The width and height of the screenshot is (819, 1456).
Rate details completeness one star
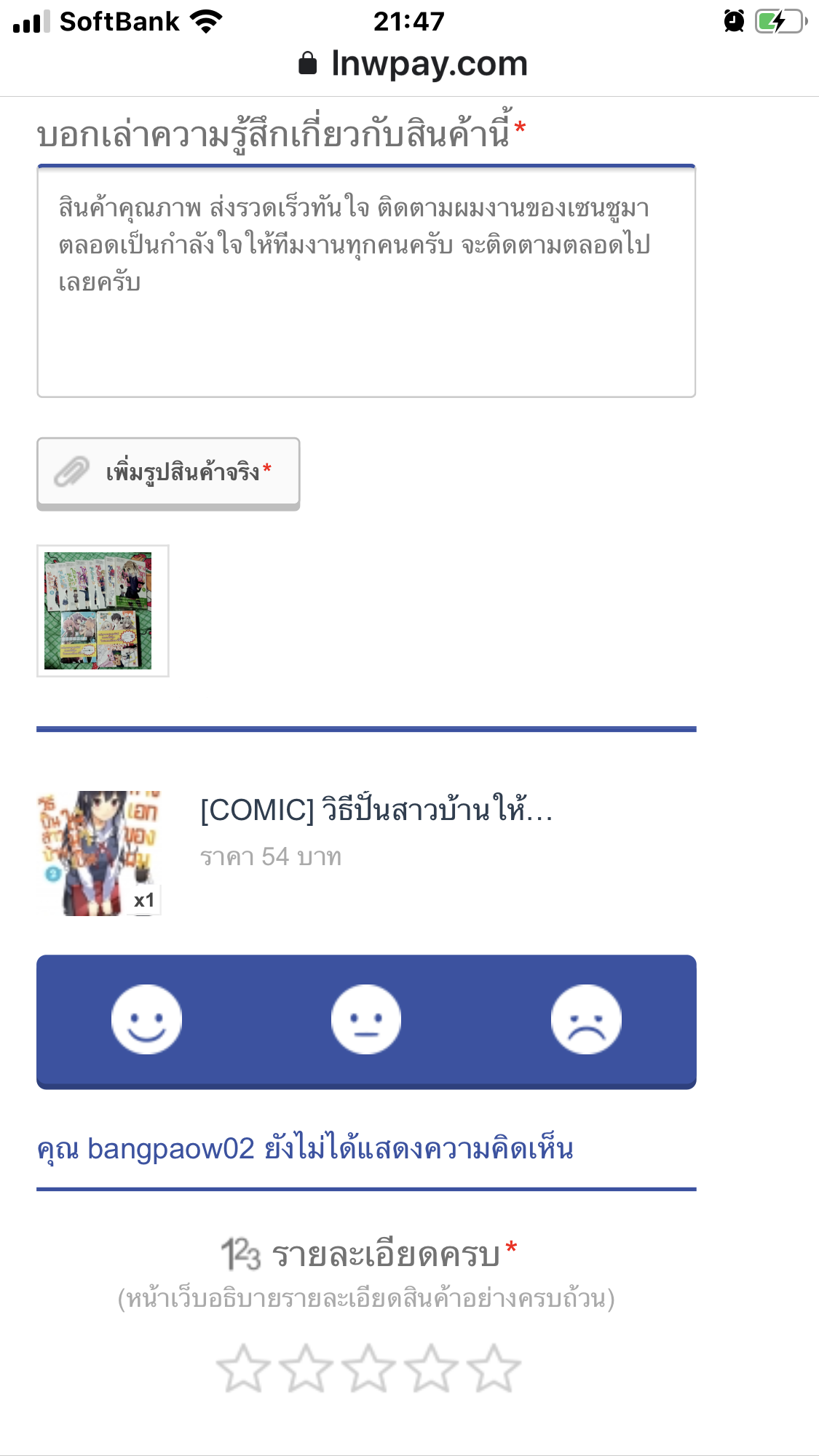(243, 1368)
